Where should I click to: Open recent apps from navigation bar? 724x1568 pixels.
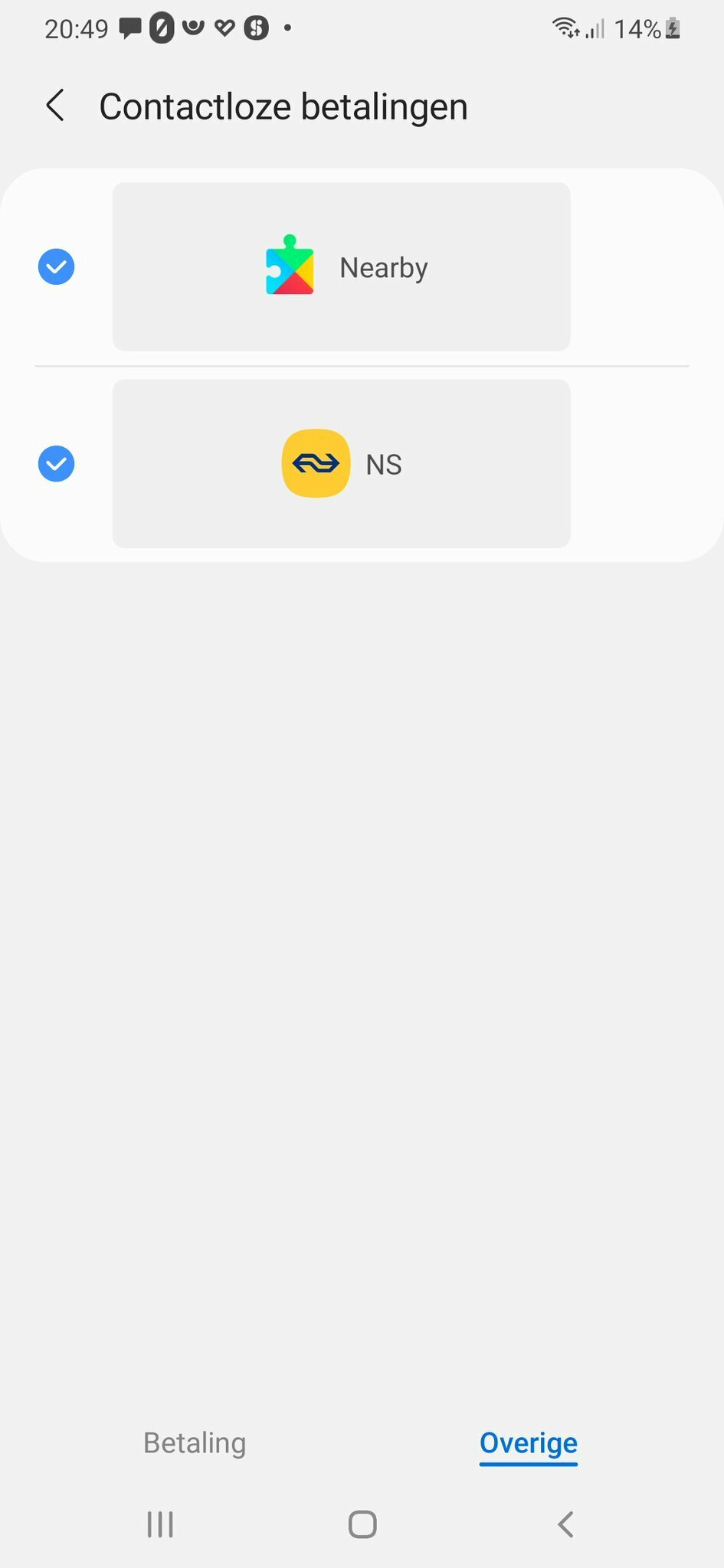(160, 1524)
